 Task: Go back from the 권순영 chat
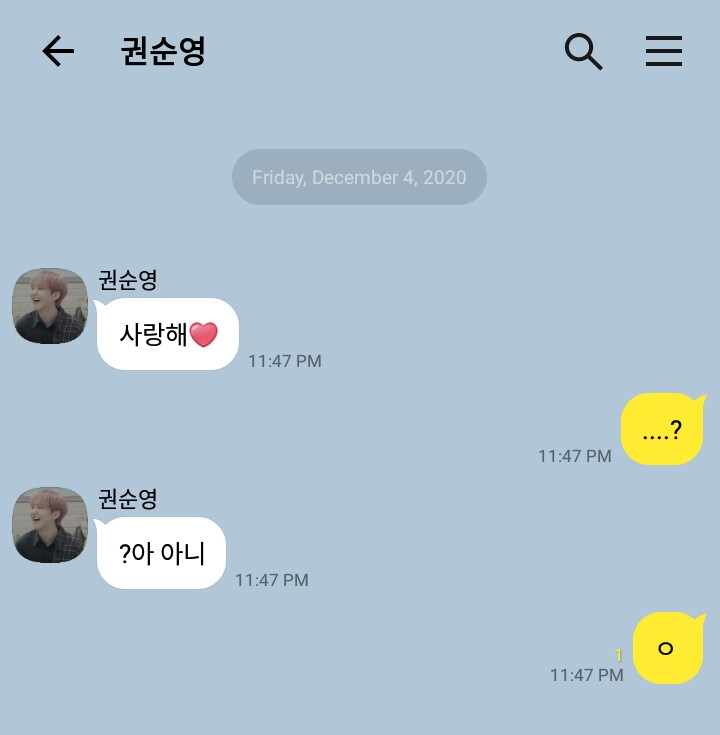[x=58, y=51]
